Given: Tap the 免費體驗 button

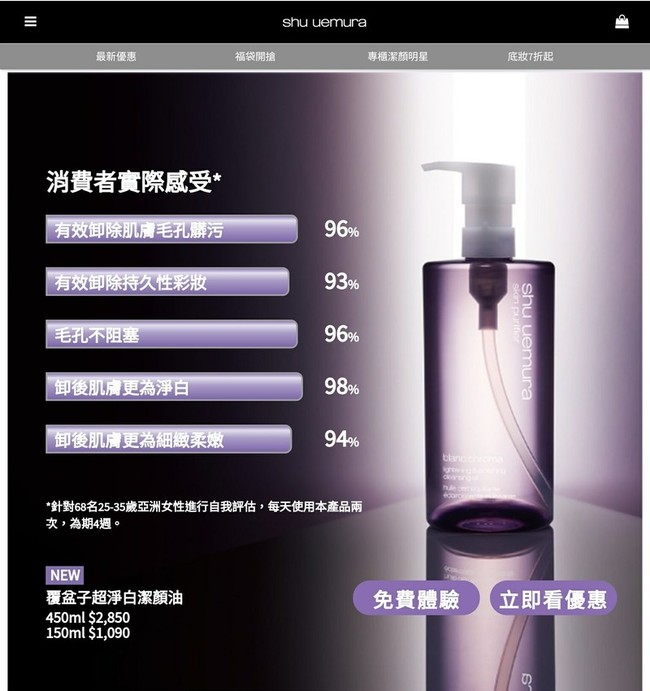Looking at the screenshot, I should (x=415, y=599).
